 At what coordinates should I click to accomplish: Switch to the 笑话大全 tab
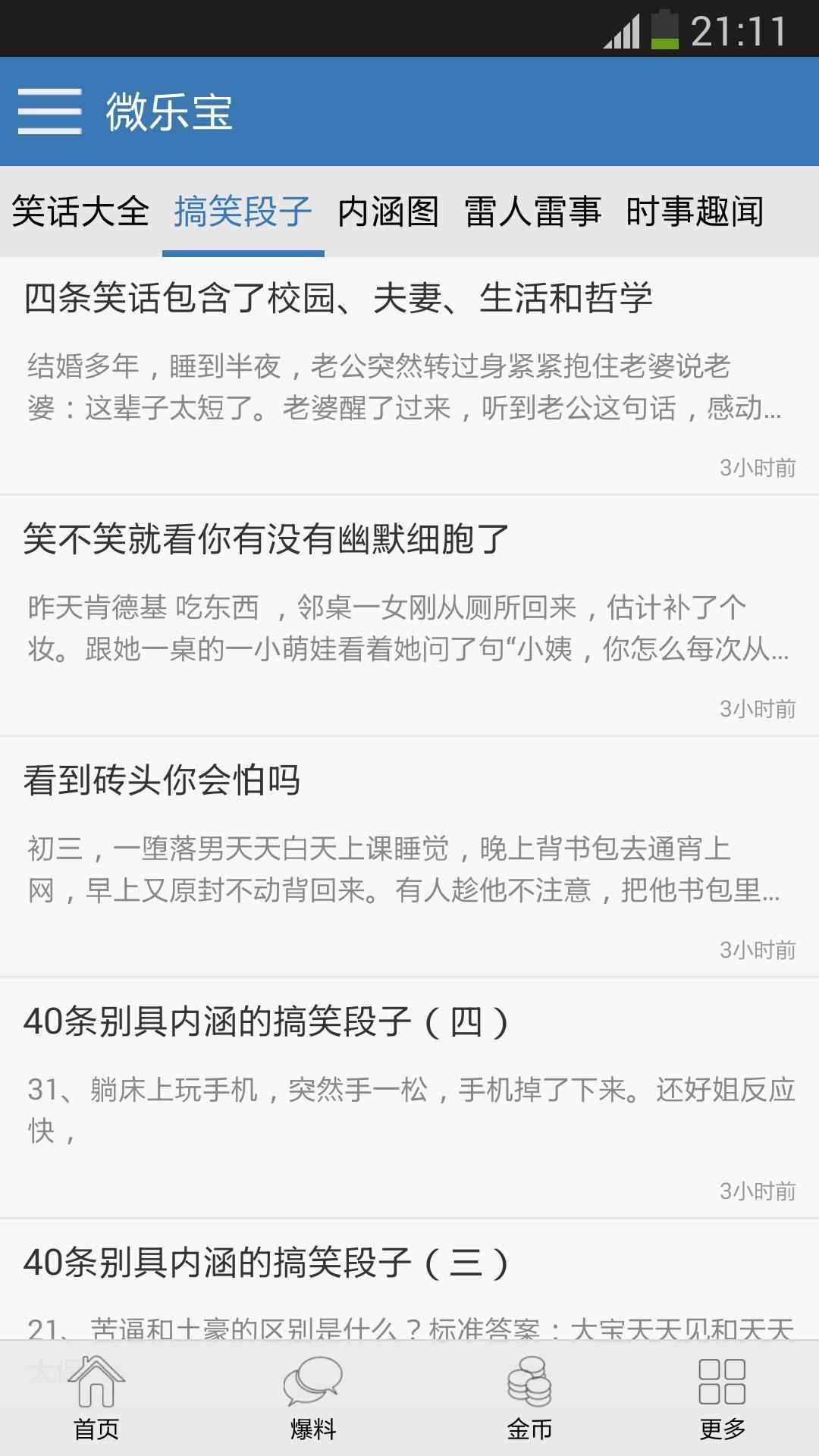tap(80, 211)
